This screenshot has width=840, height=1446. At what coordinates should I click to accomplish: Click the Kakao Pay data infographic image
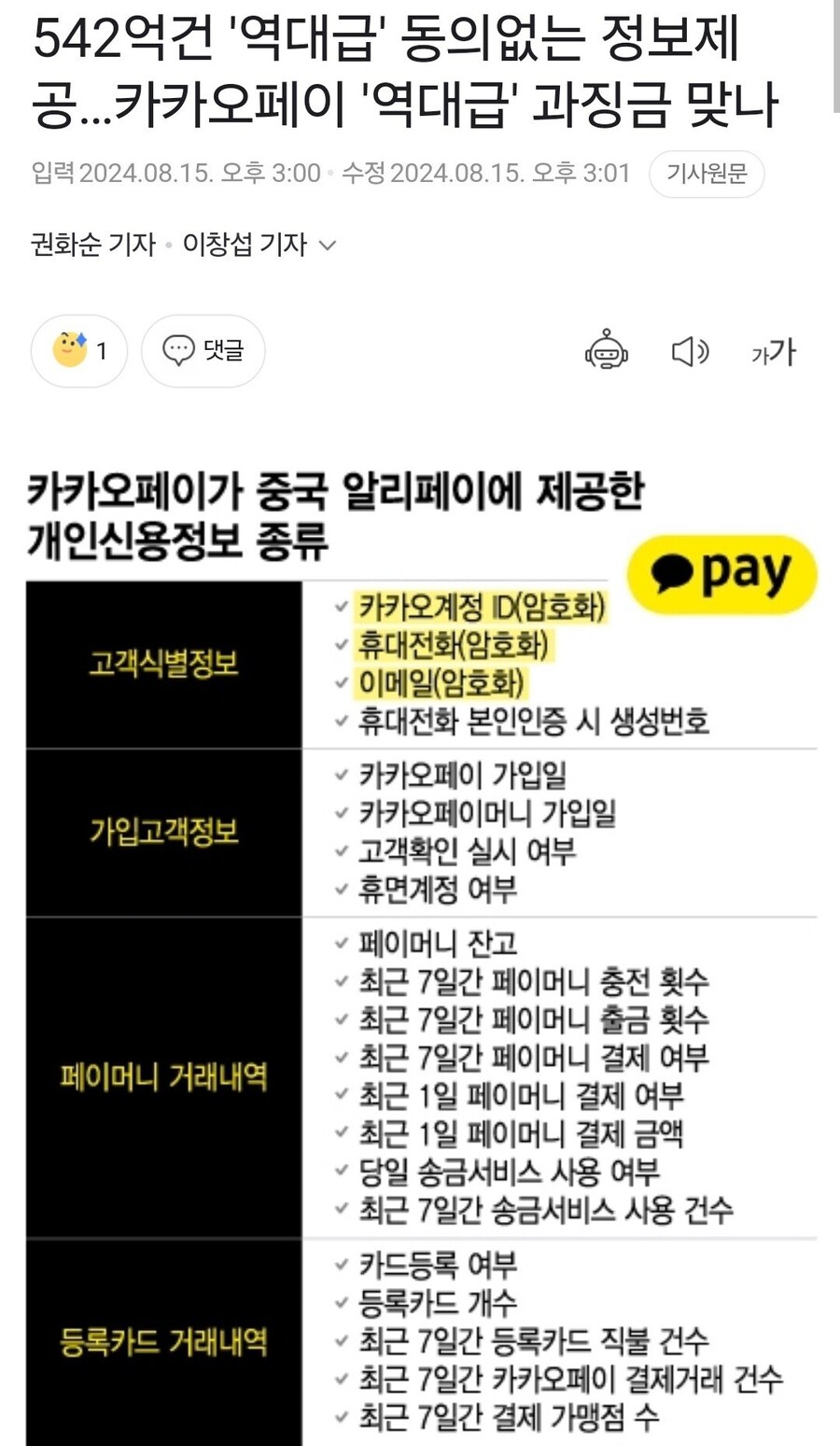[x=420, y=934]
